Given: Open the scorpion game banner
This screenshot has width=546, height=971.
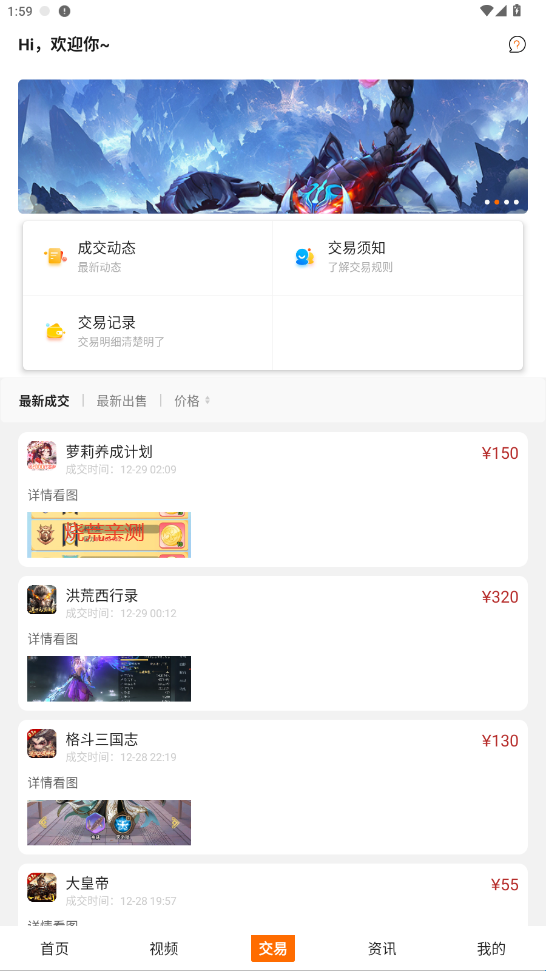Looking at the screenshot, I should click(x=273, y=147).
